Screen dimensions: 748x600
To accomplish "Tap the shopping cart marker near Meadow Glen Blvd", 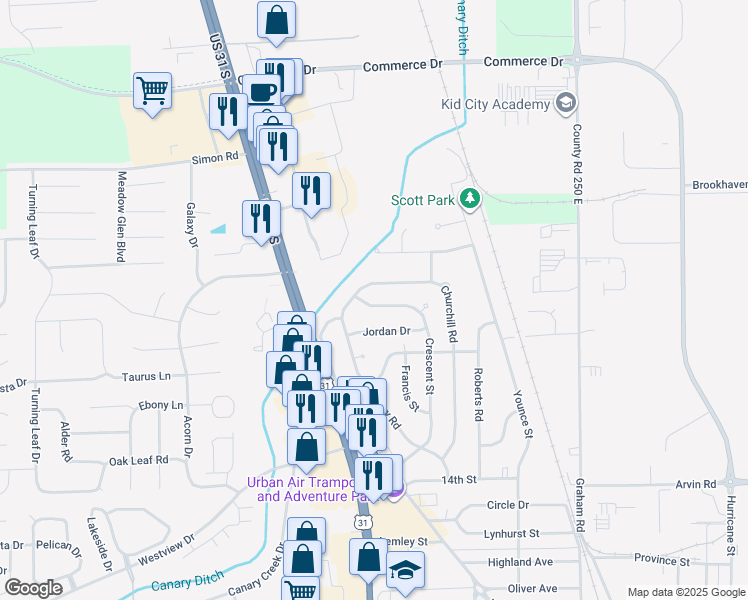I will click(152, 92).
